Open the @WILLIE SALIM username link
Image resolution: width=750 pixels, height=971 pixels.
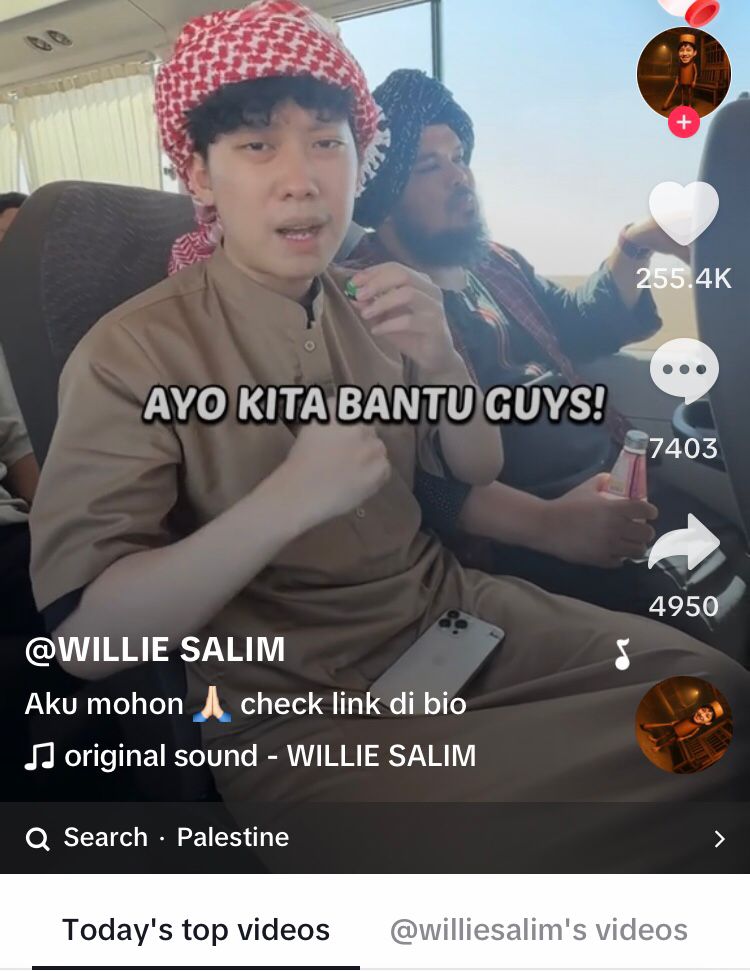click(155, 650)
